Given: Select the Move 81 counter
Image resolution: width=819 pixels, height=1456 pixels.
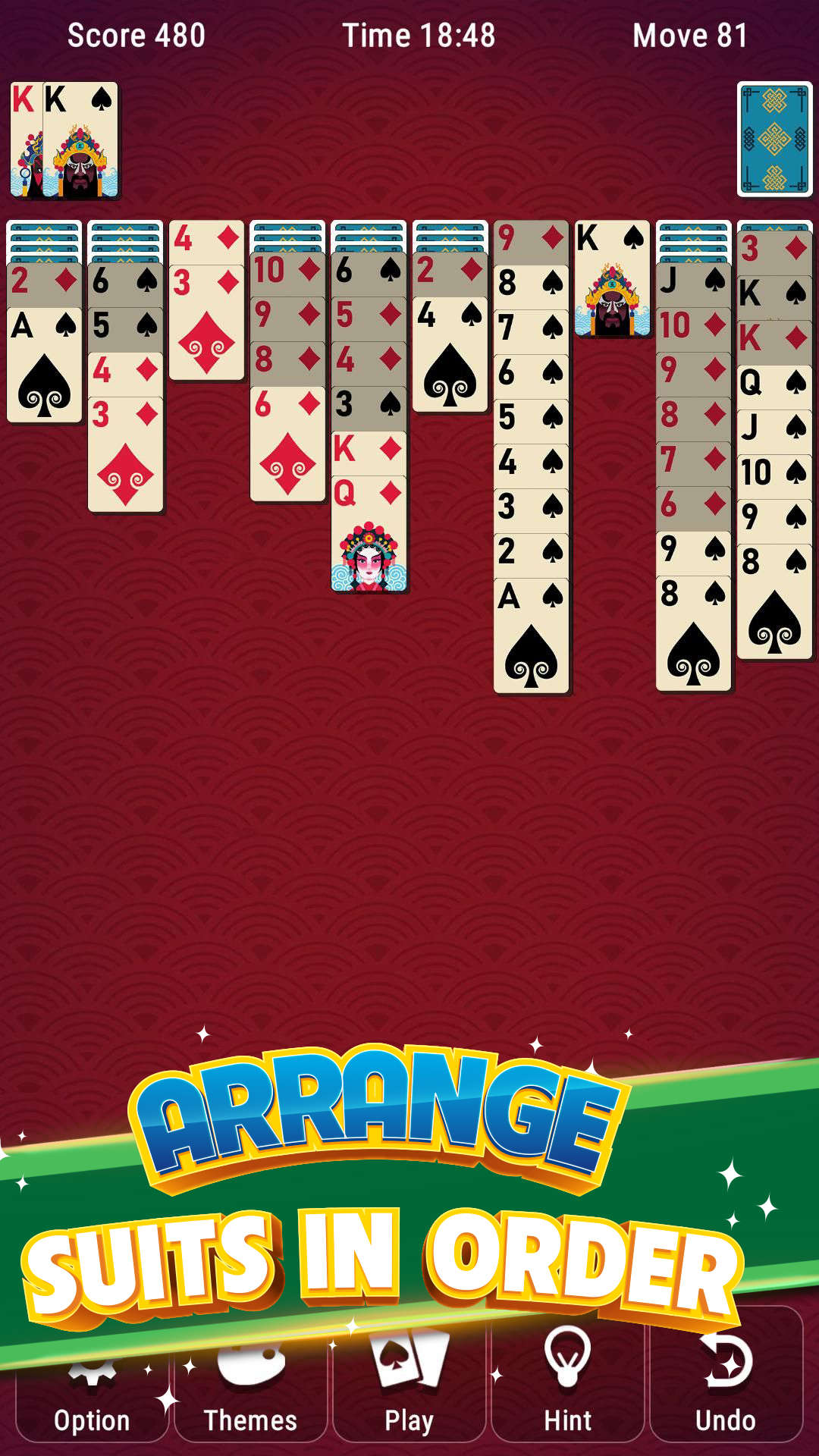Looking at the screenshot, I should [x=690, y=34].
